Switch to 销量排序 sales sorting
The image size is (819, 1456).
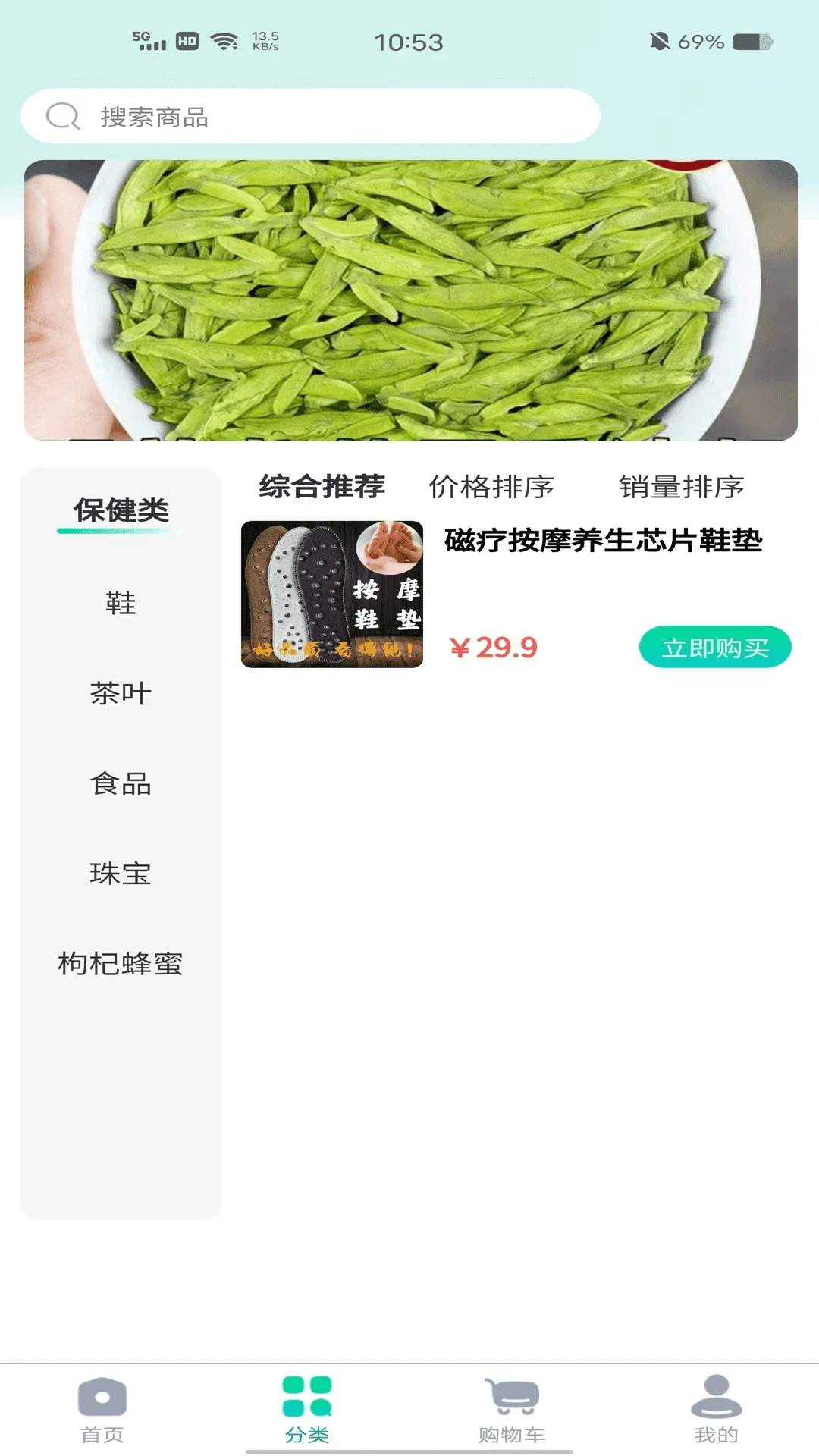pos(682,488)
